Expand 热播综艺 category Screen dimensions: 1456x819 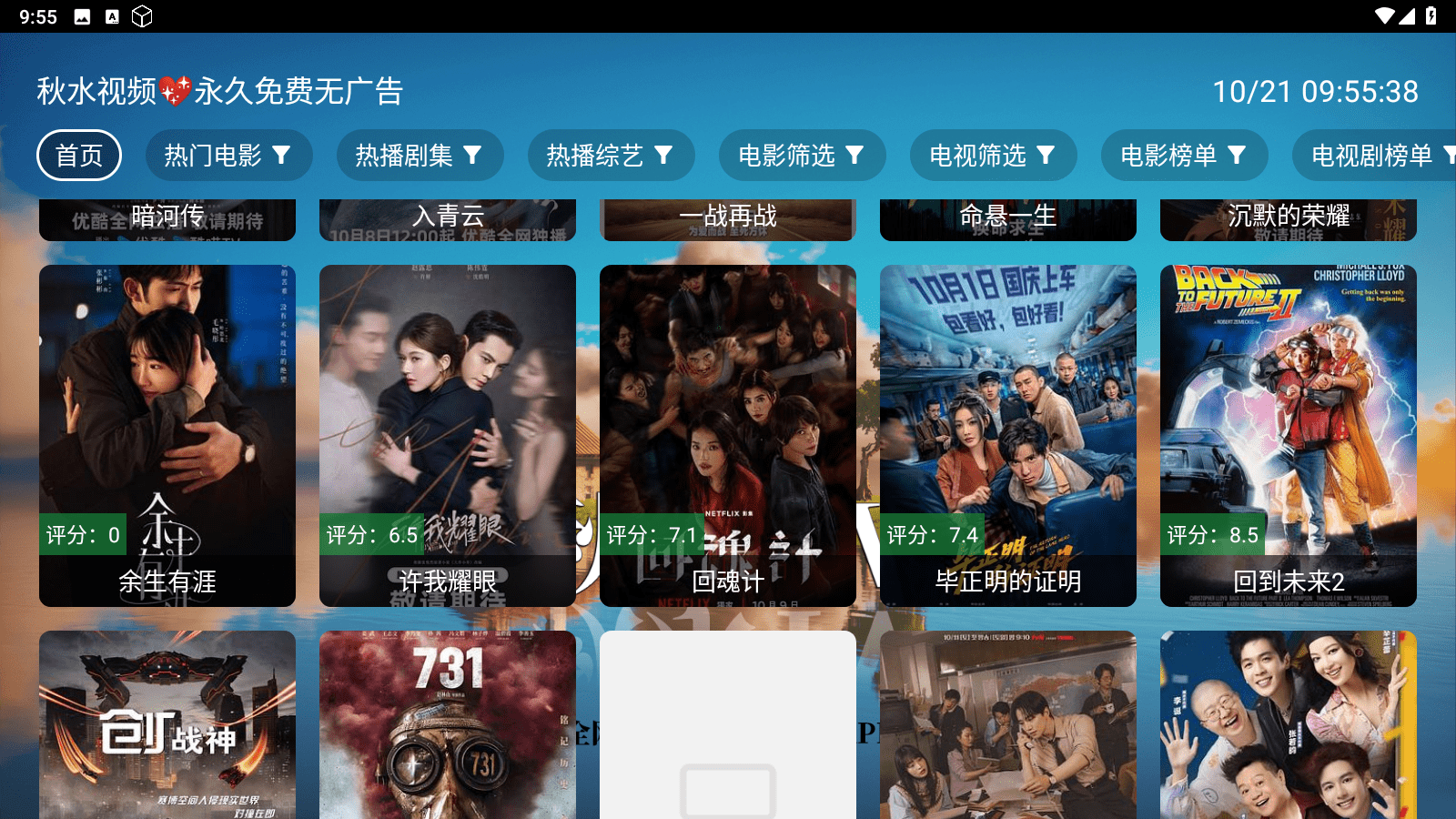click(x=611, y=156)
